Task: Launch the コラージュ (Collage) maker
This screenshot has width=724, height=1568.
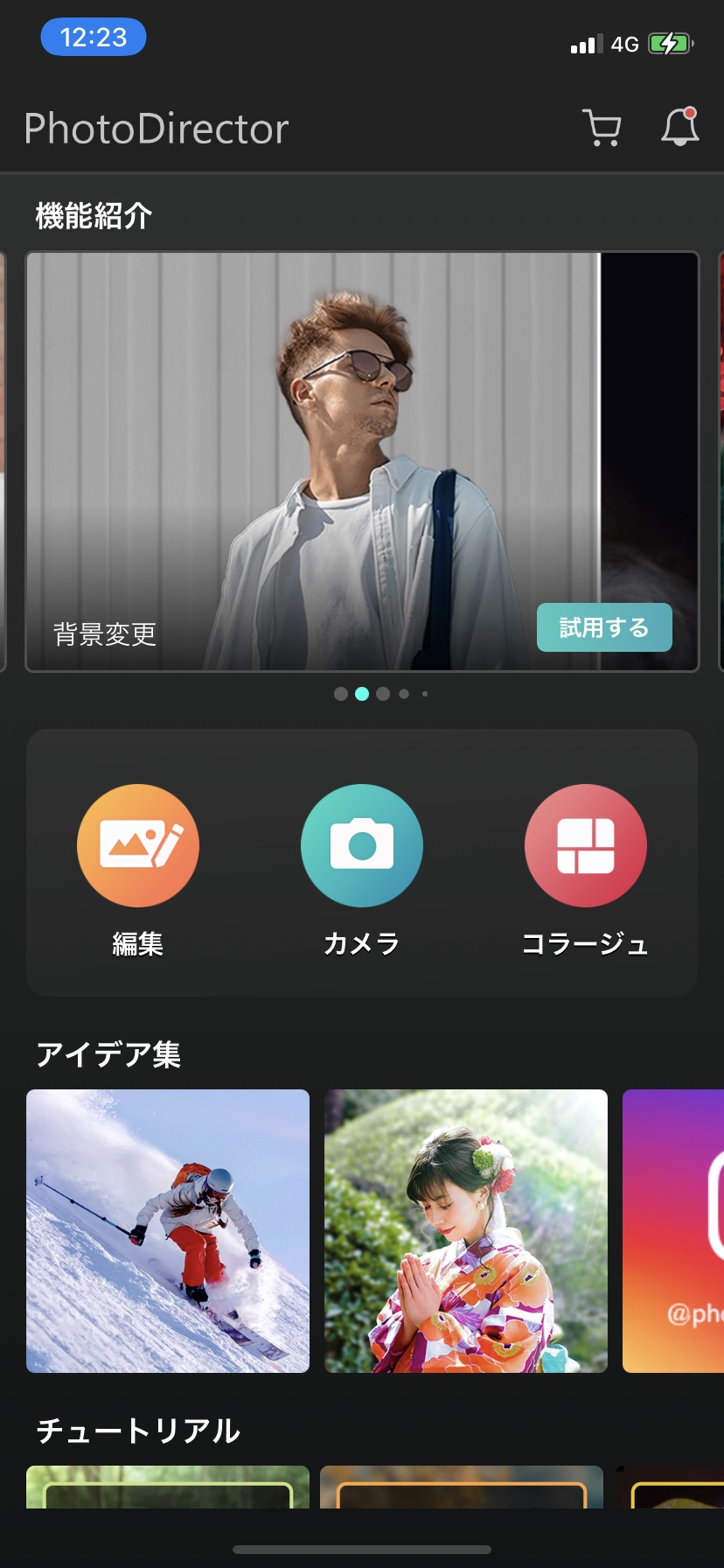Action: point(586,845)
